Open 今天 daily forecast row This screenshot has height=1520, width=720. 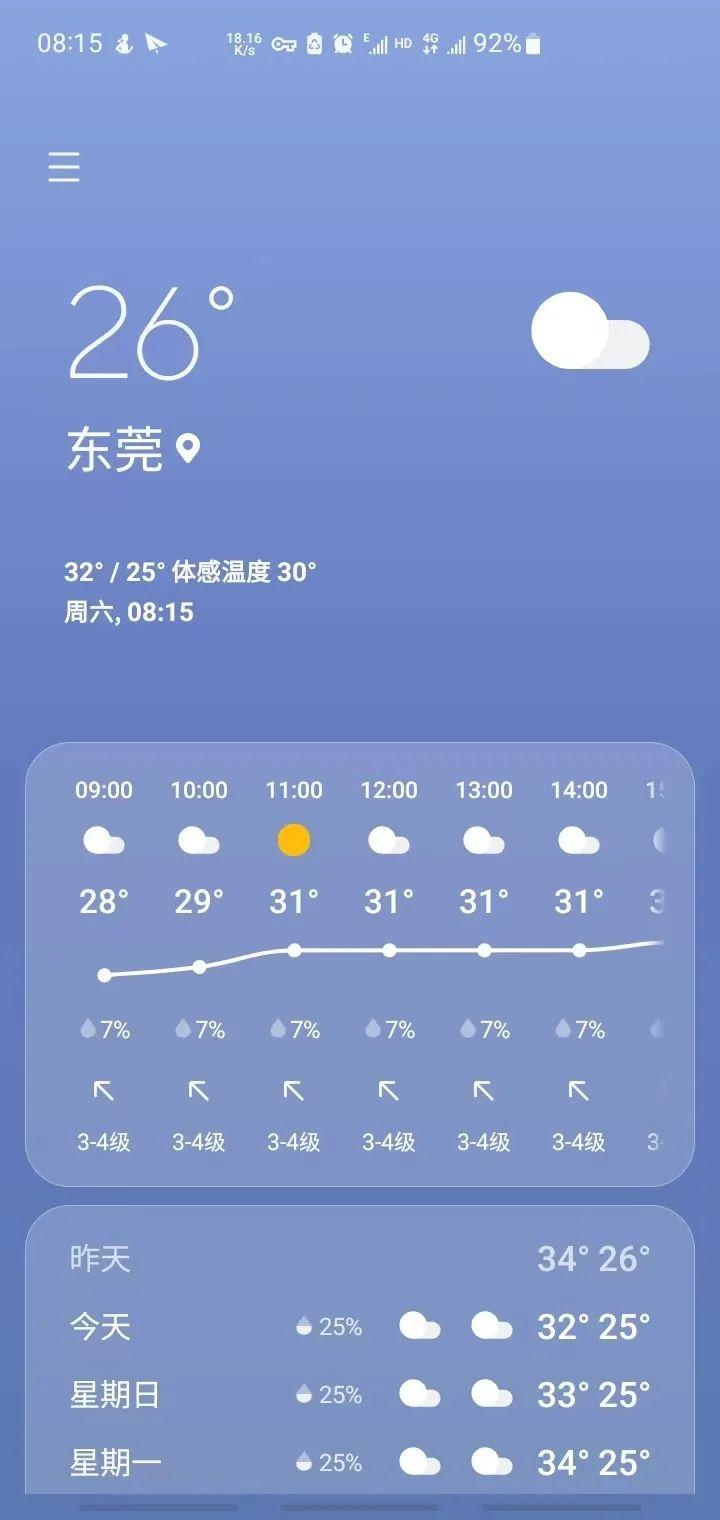tap(360, 1327)
